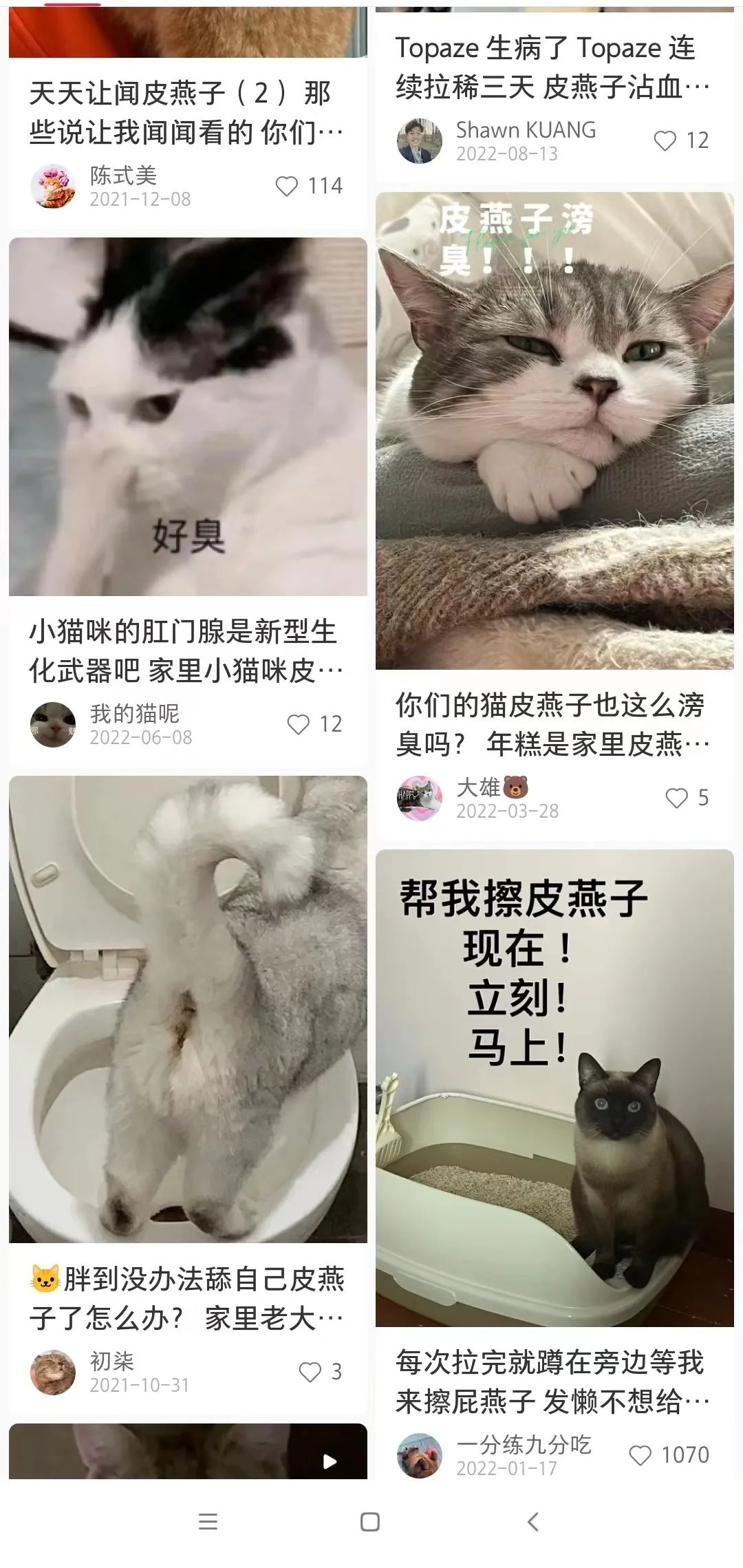View 陈式美's profile avatar
The image size is (743, 1568).
point(53,186)
